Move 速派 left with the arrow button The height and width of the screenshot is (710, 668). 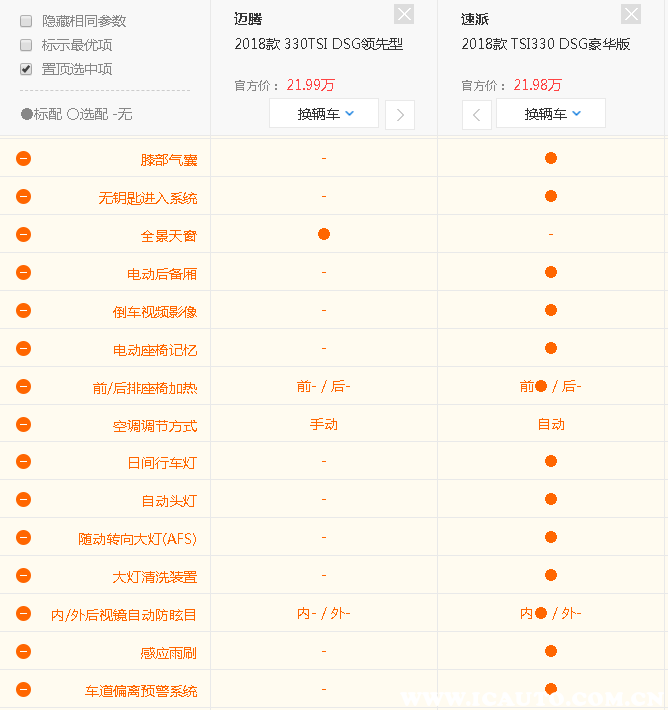[x=476, y=115]
